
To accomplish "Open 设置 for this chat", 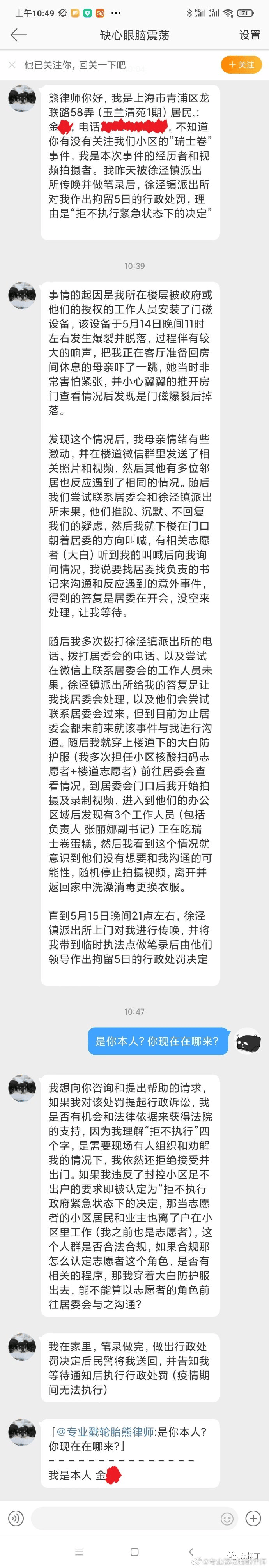I will coord(250,35).
